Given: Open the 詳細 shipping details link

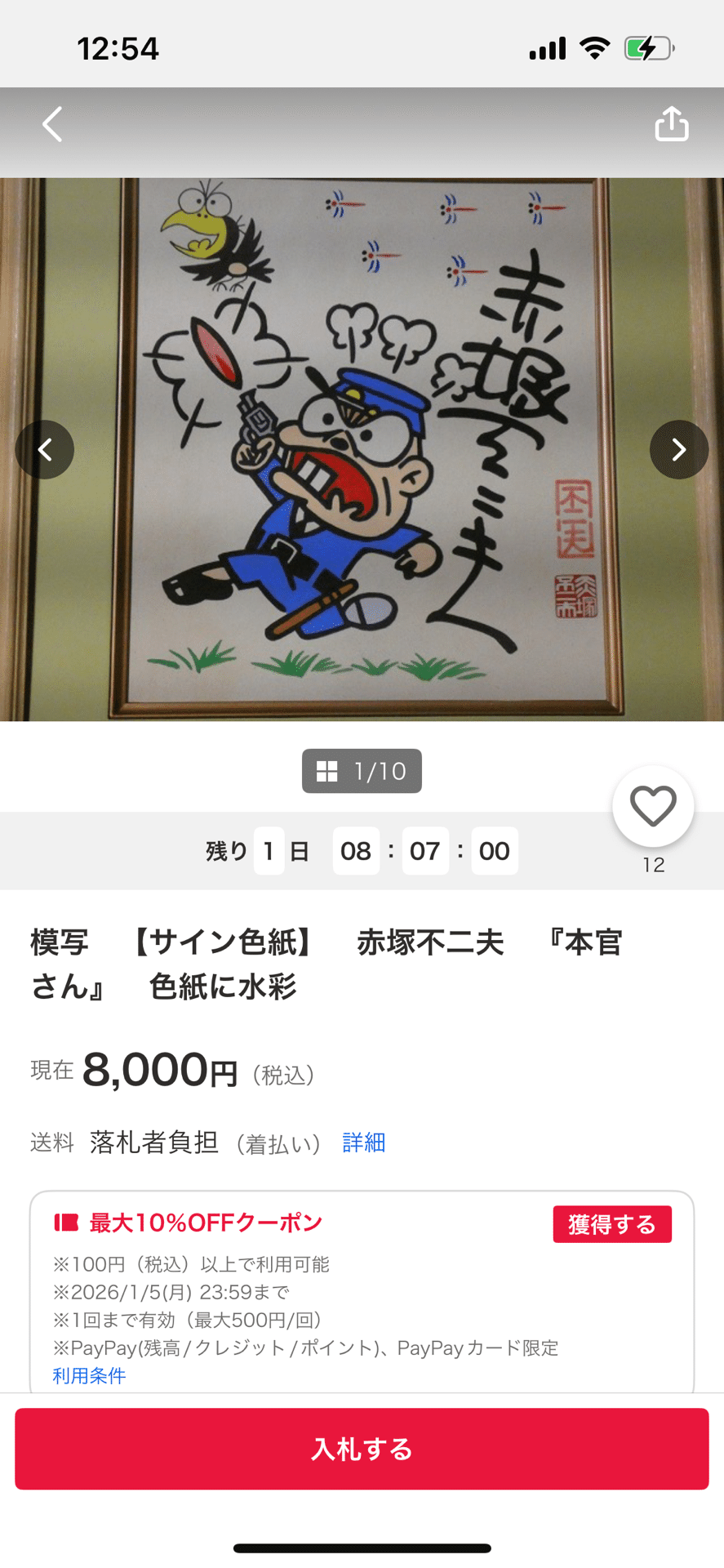Looking at the screenshot, I should pos(364,1143).
